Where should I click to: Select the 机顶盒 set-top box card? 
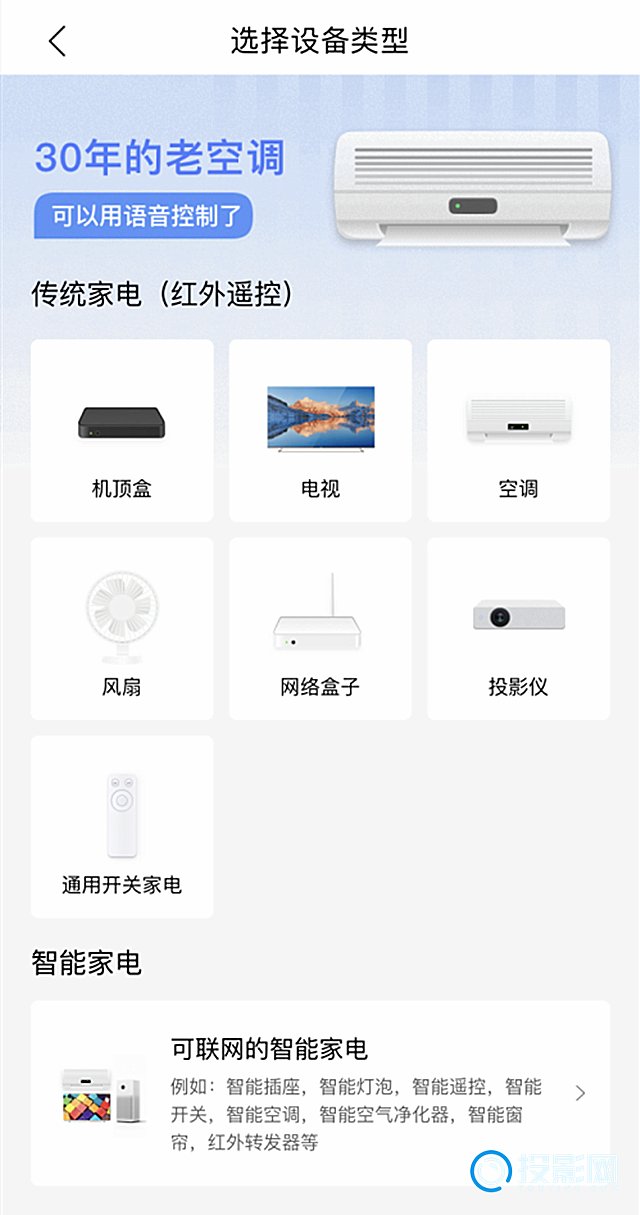click(122, 431)
